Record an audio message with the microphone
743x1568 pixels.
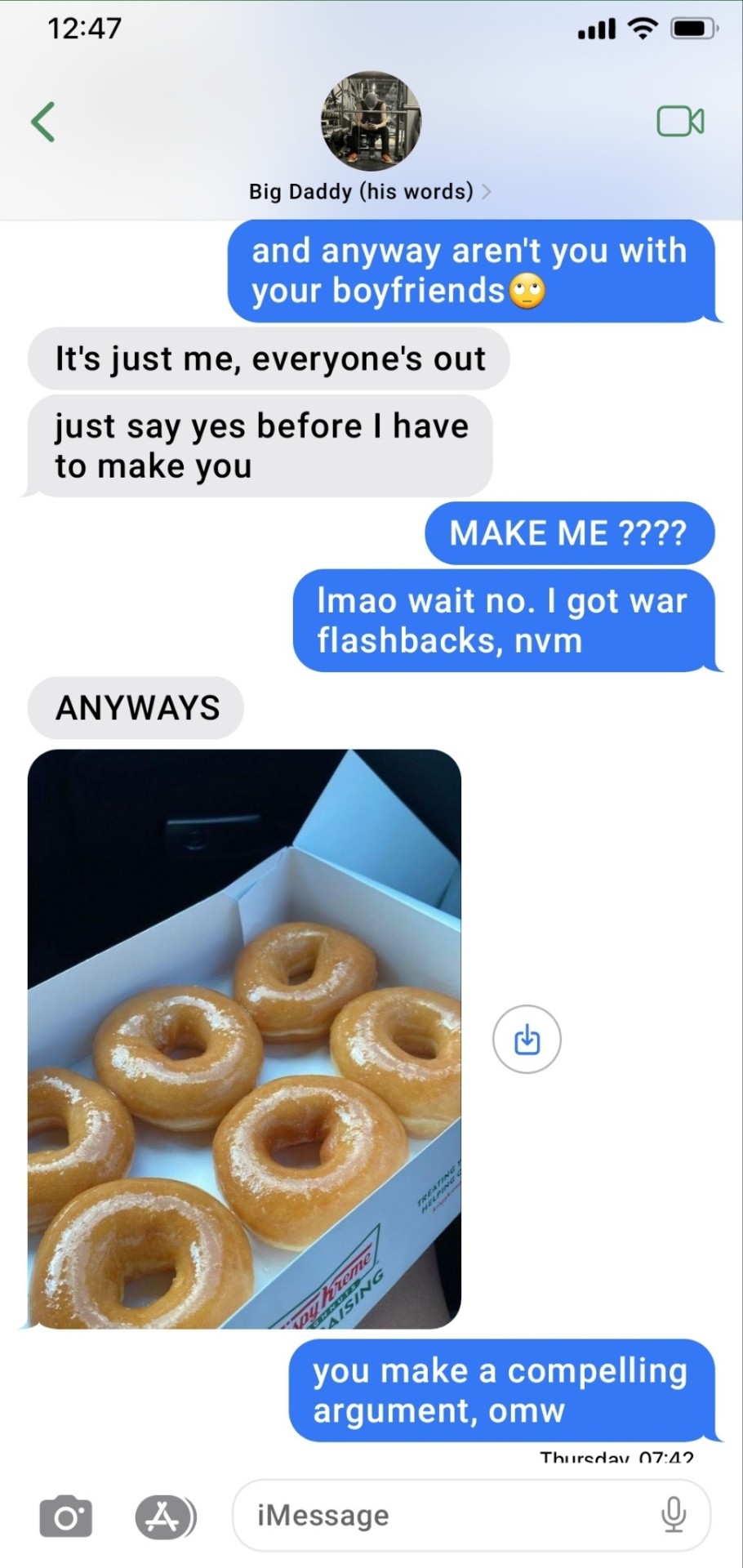673,1516
